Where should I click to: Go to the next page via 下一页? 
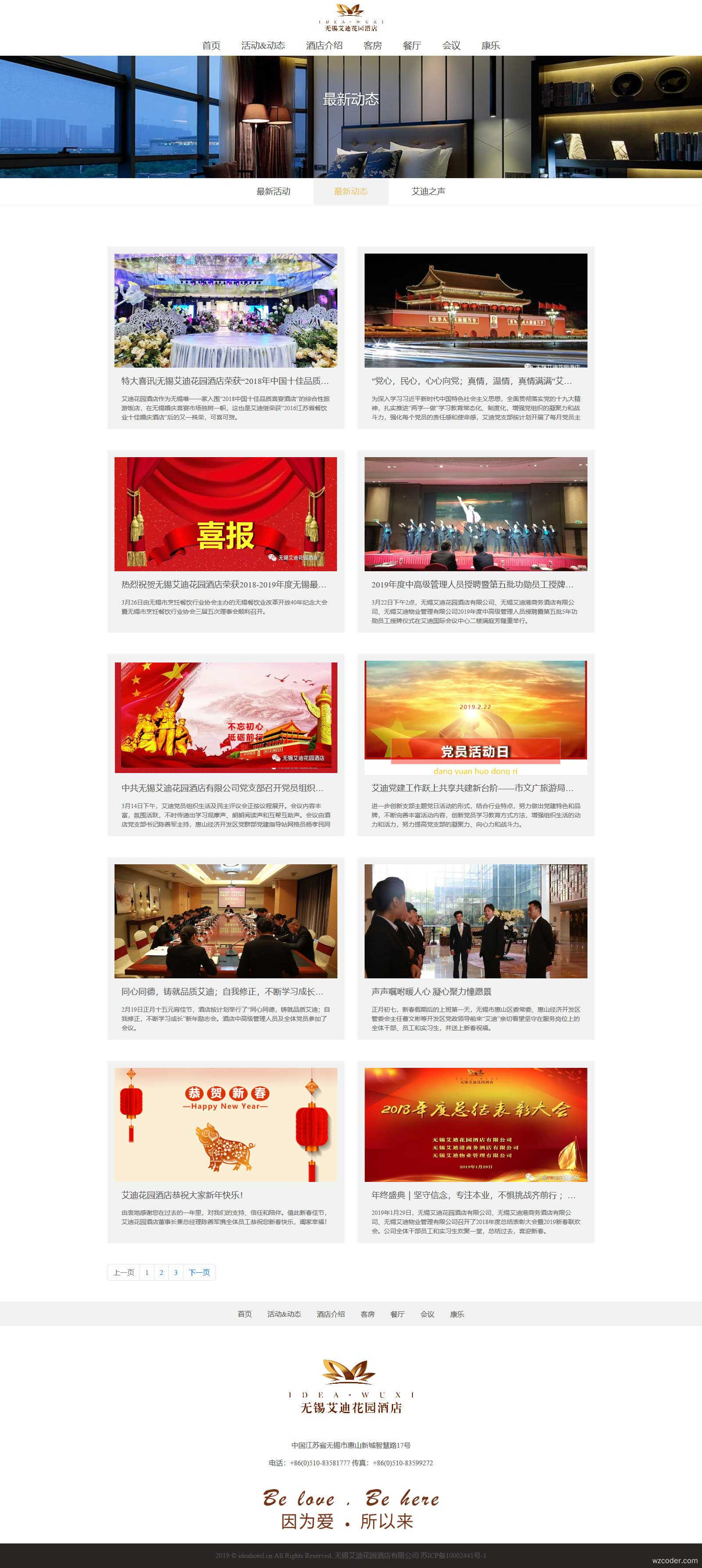(199, 1272)
